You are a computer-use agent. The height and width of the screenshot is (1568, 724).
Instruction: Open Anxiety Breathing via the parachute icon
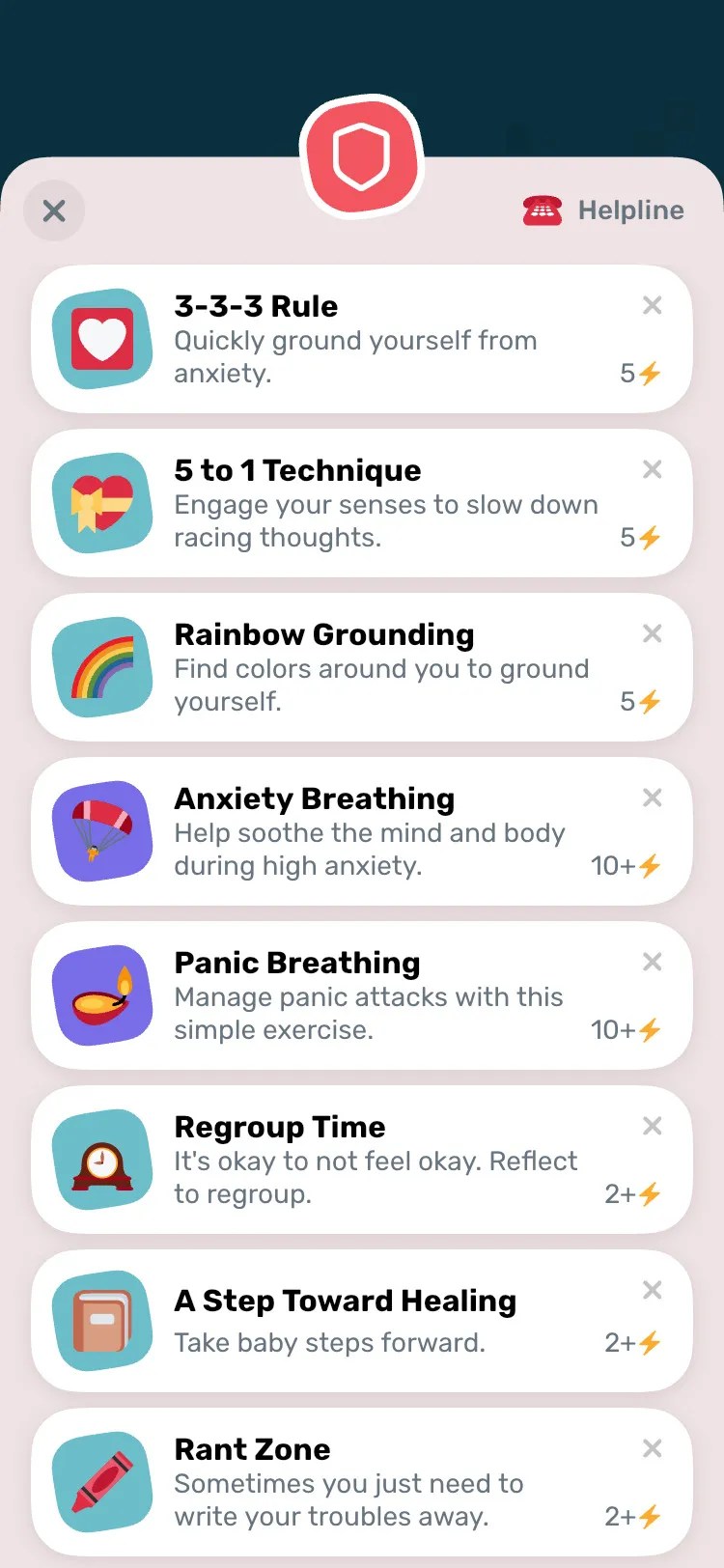[x=102, y=832]
